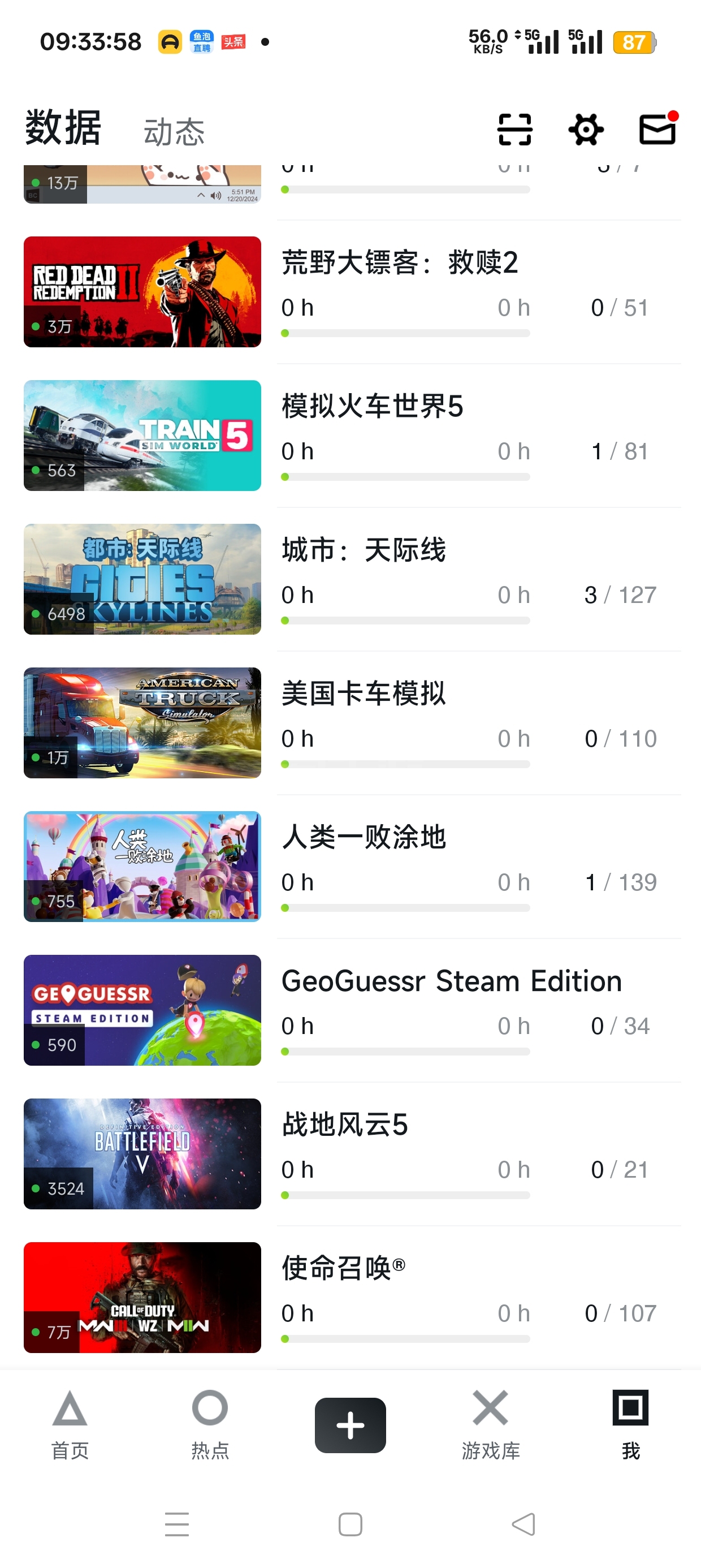Open GeoGuessr Steam Edition entry
The height and width of the screenshot is (1568, 701).
pos(452,981)
